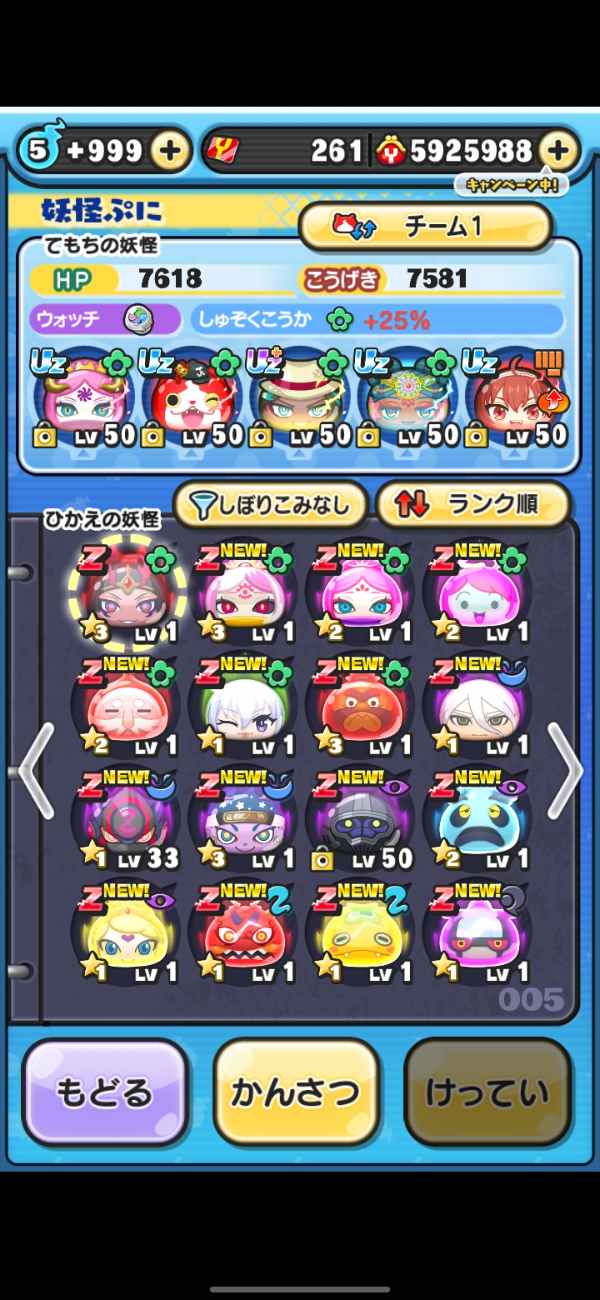
Task: Open the しぼりこみなし filter
Action: (x=270, y=506)
